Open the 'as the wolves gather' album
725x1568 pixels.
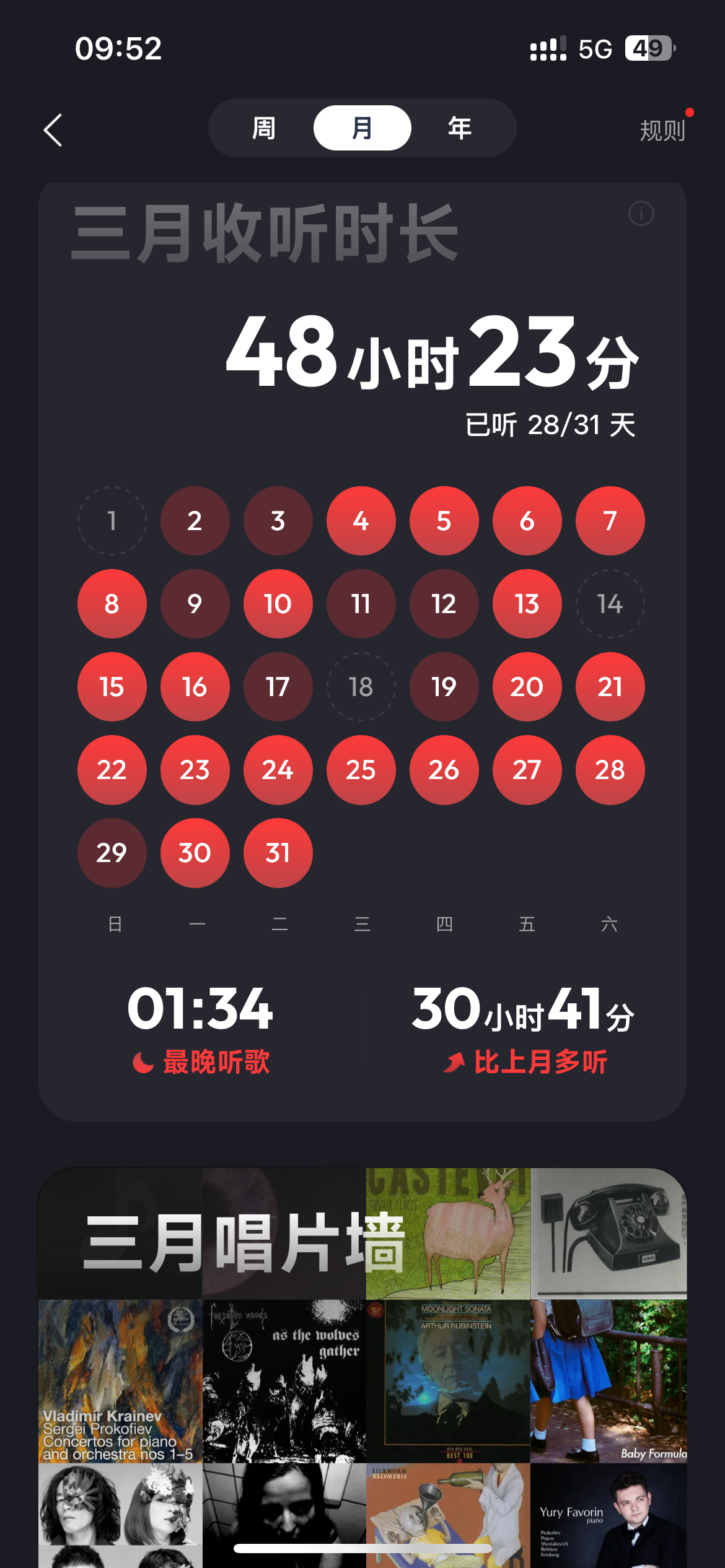click(284, 1380)
